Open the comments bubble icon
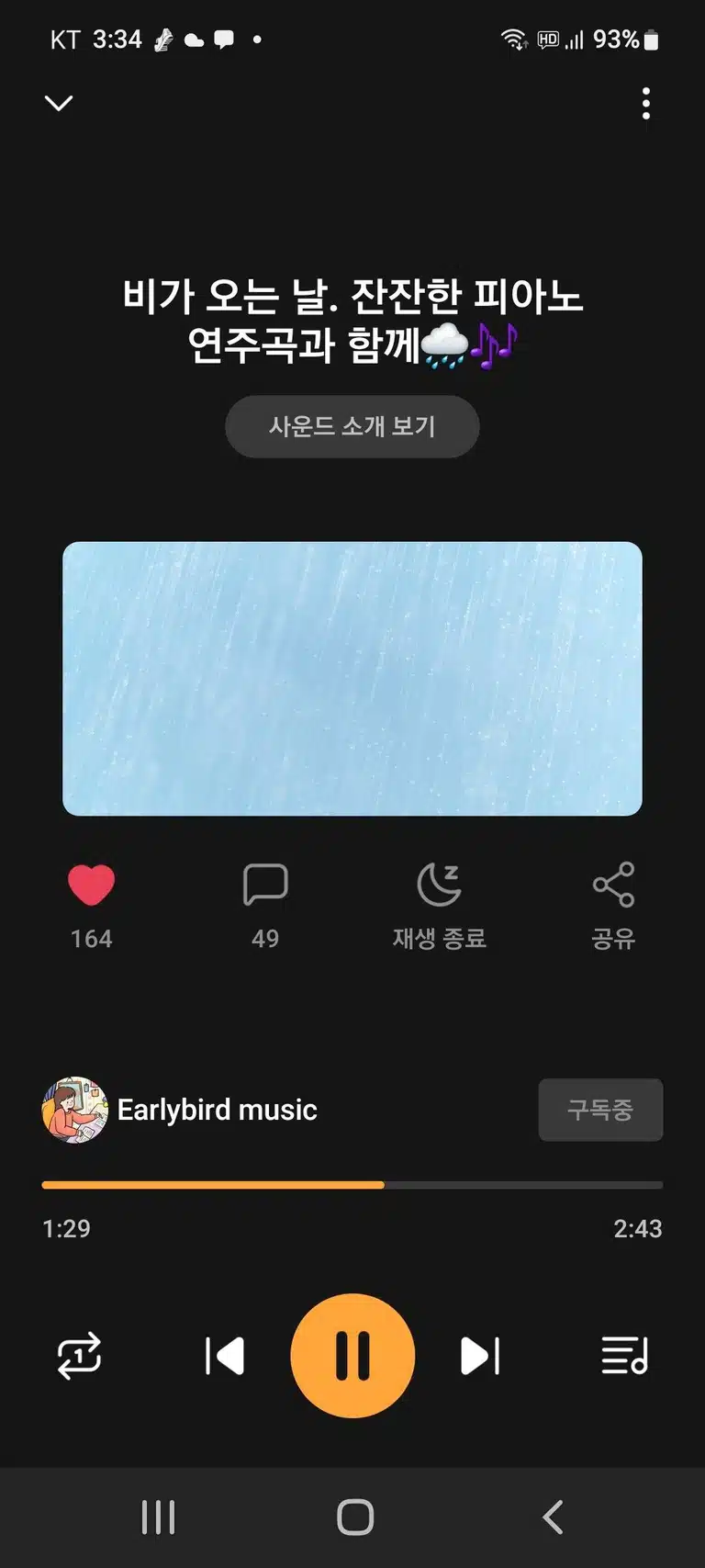The image size is (705, 1568). click(265, 885)
